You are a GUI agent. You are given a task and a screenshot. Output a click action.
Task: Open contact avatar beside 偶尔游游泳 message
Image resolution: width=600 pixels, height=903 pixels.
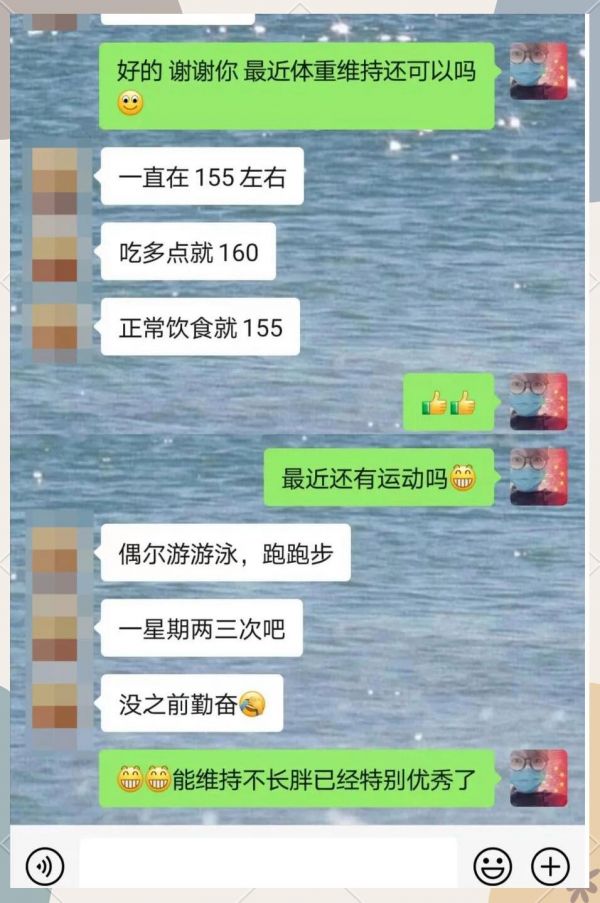coord(55,553)
